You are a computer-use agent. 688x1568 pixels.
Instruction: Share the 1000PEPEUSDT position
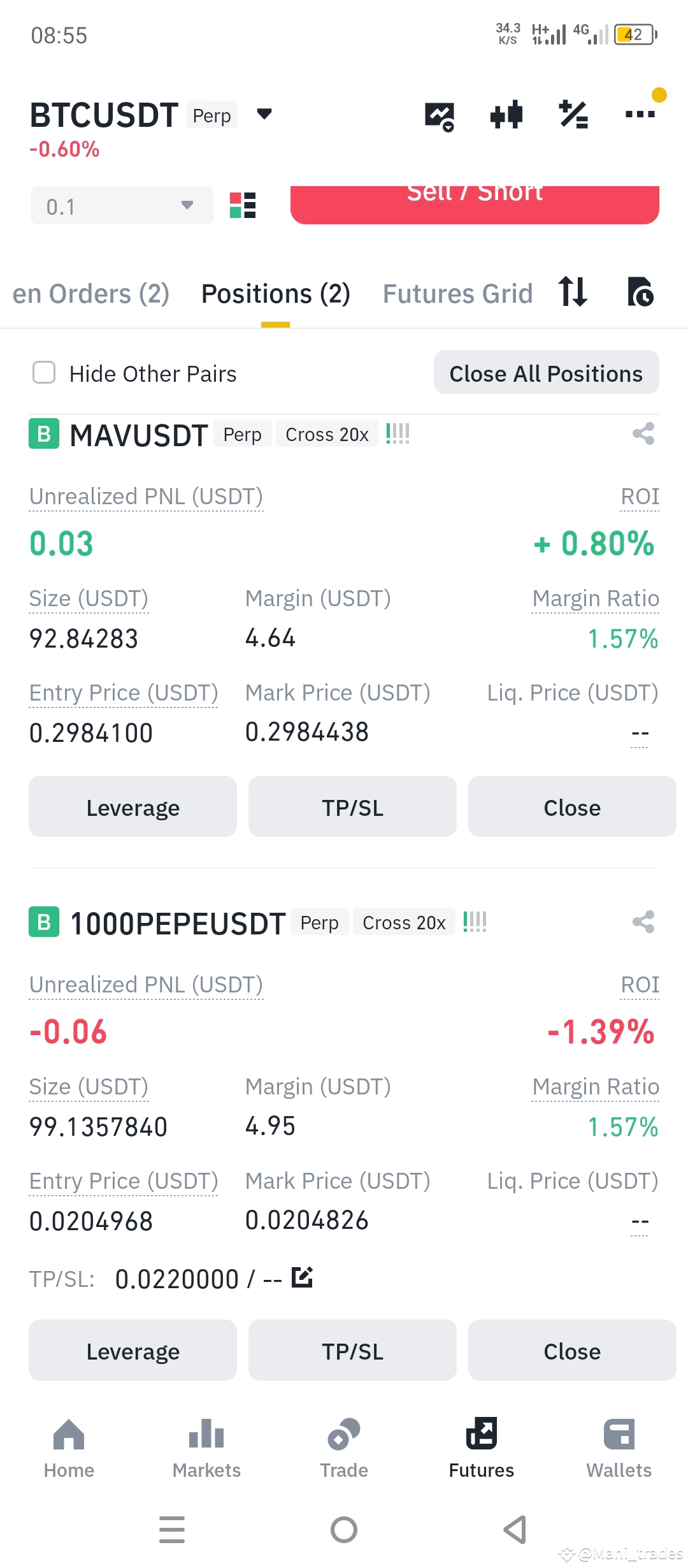[643, 922]
